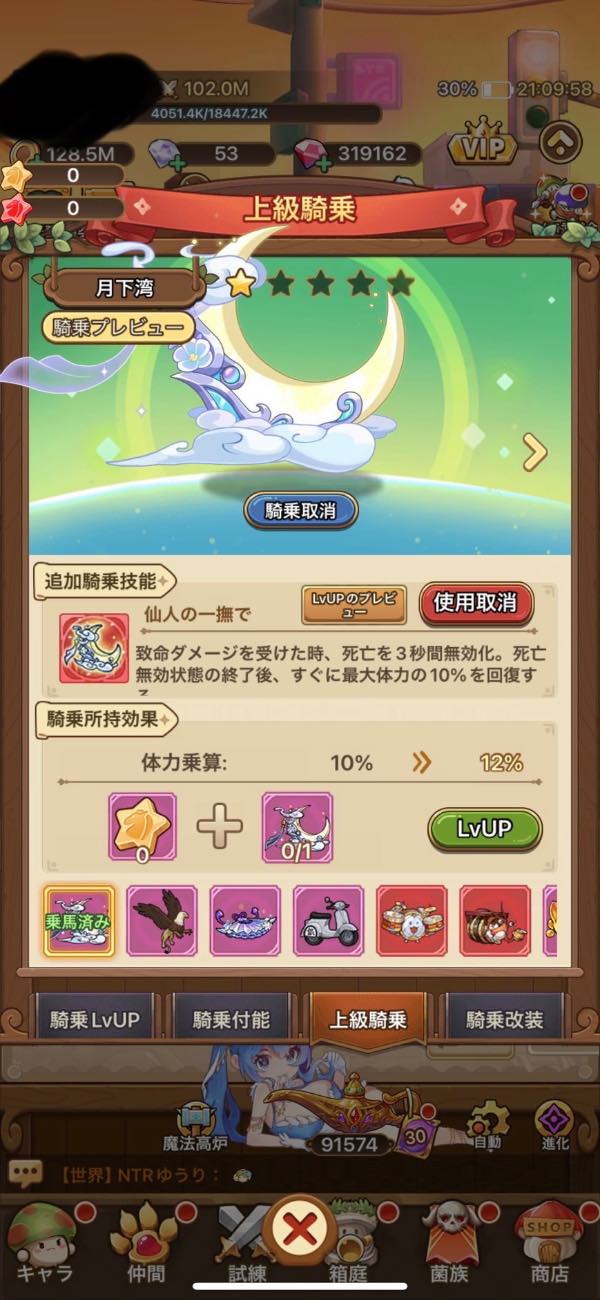The width and height of the screenshot is (600, 1300).
Task: Open the world chat bubble icon
Action: [x=26, y=1171]
